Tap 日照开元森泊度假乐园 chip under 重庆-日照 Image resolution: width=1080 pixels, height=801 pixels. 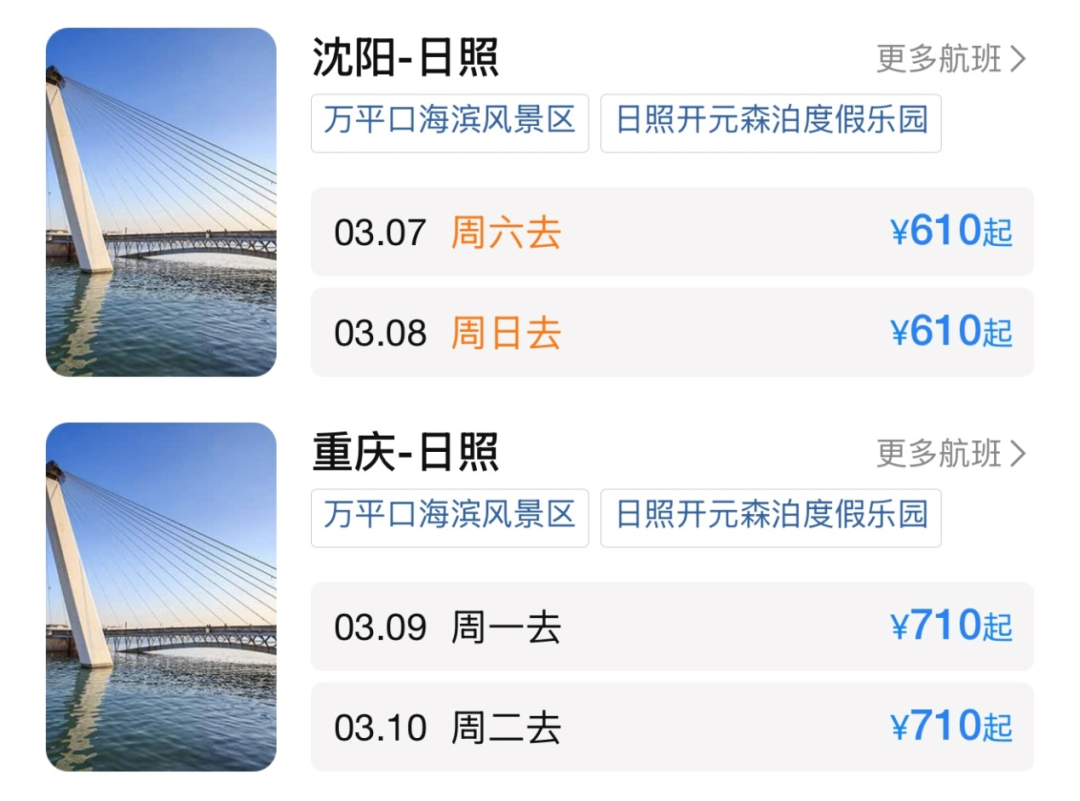click(x=770, y=517)
